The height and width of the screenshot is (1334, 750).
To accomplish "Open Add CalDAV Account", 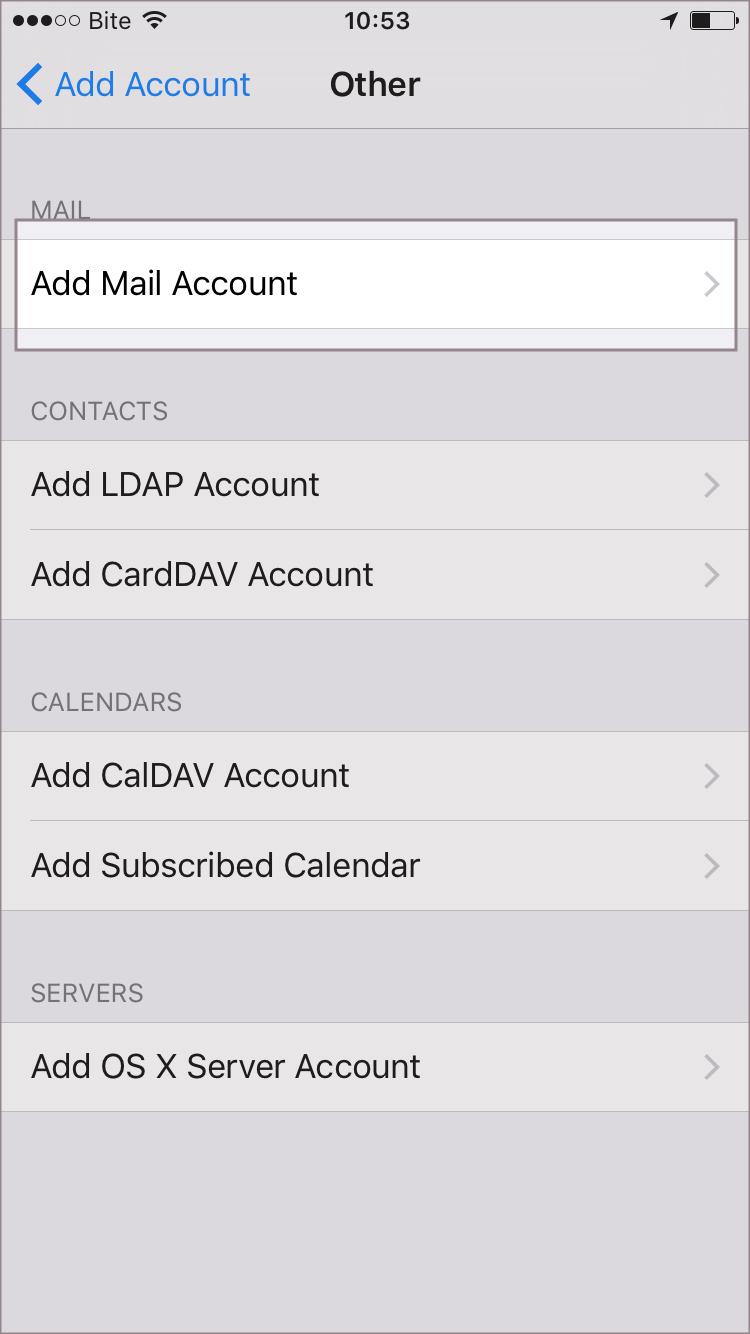I will point(375,776).
